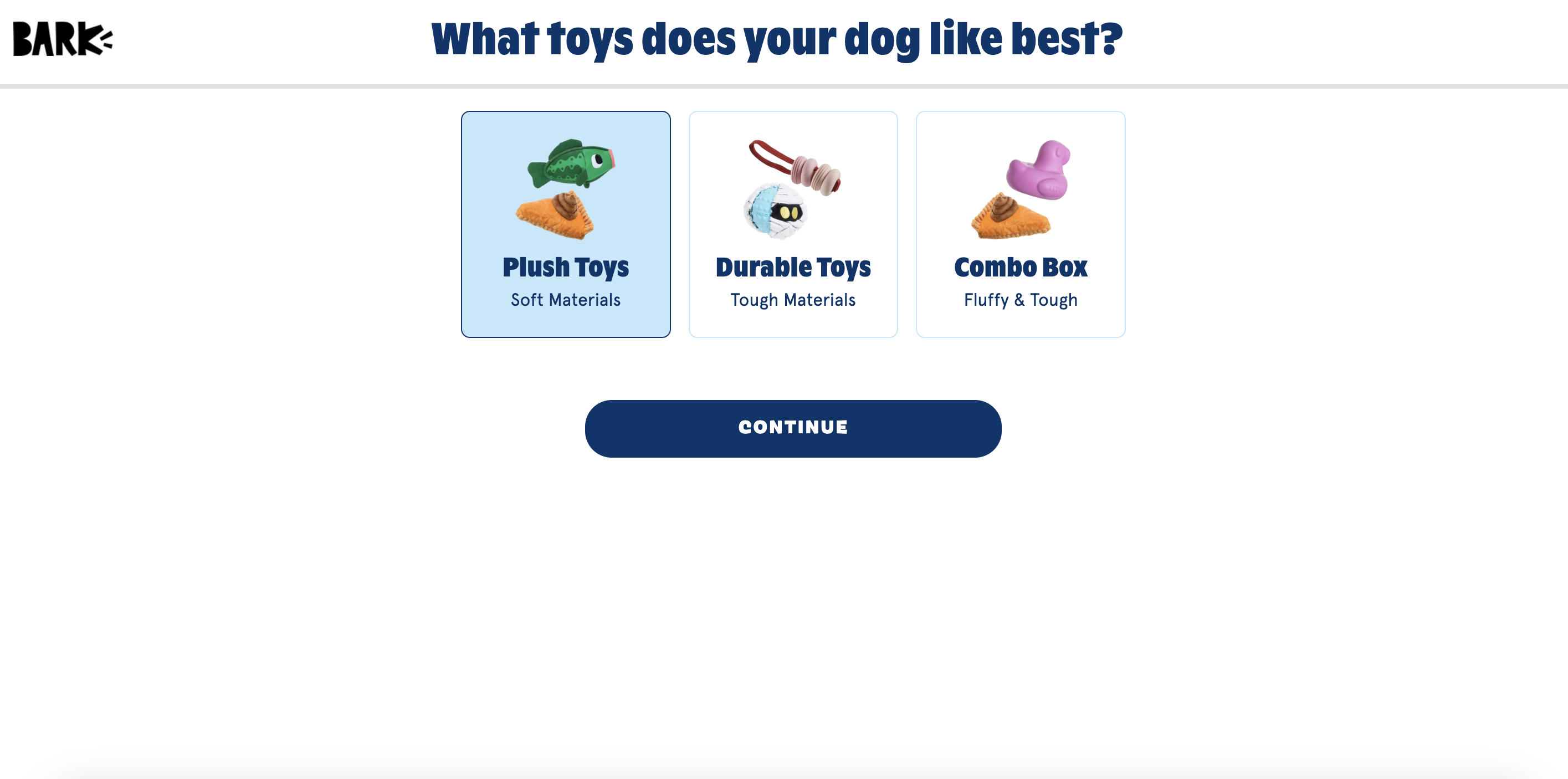Choose the Durable Toys card
Viewport: 1568px width, 779px height.
(792, 224)
